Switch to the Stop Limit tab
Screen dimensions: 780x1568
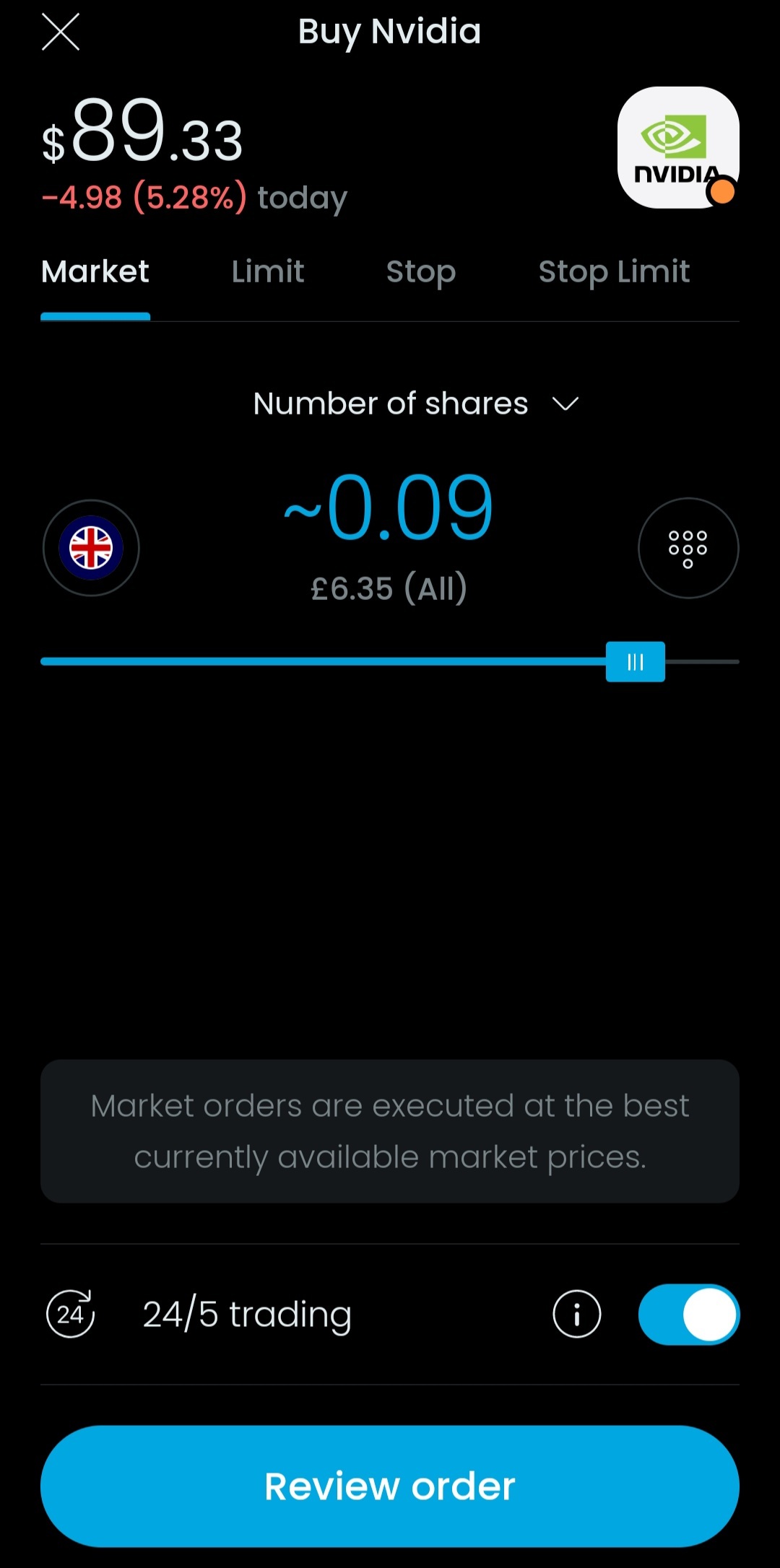(x=614, y=272)
